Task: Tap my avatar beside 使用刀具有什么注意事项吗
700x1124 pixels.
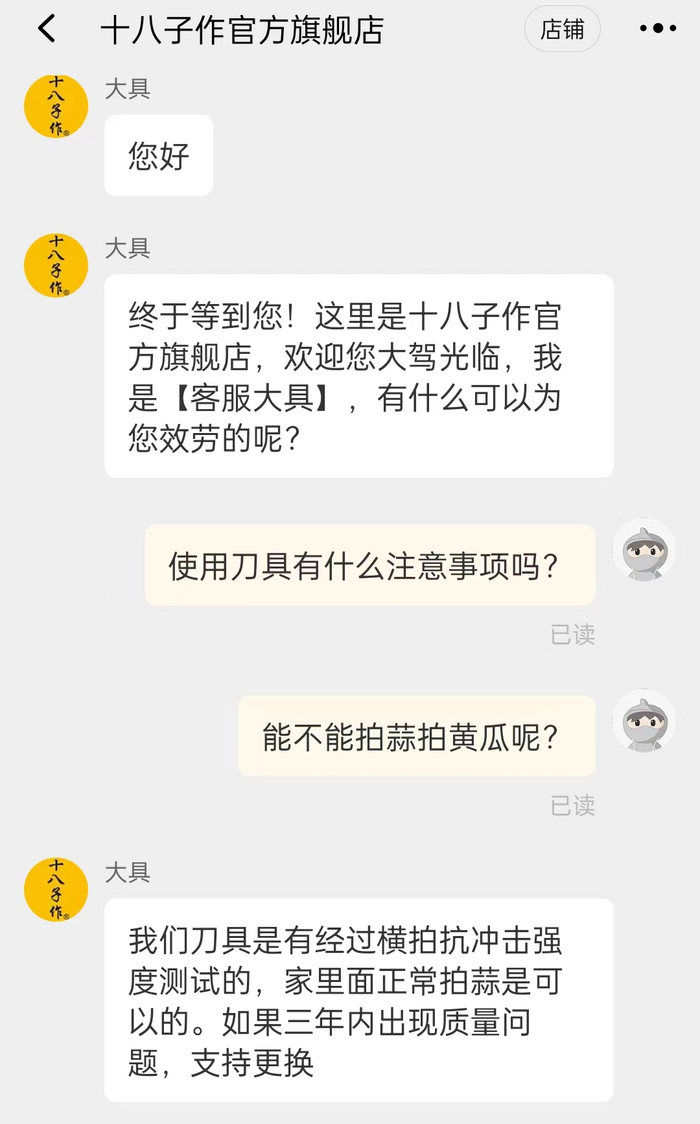Action: pyautogui.click(x=643, y=550)
